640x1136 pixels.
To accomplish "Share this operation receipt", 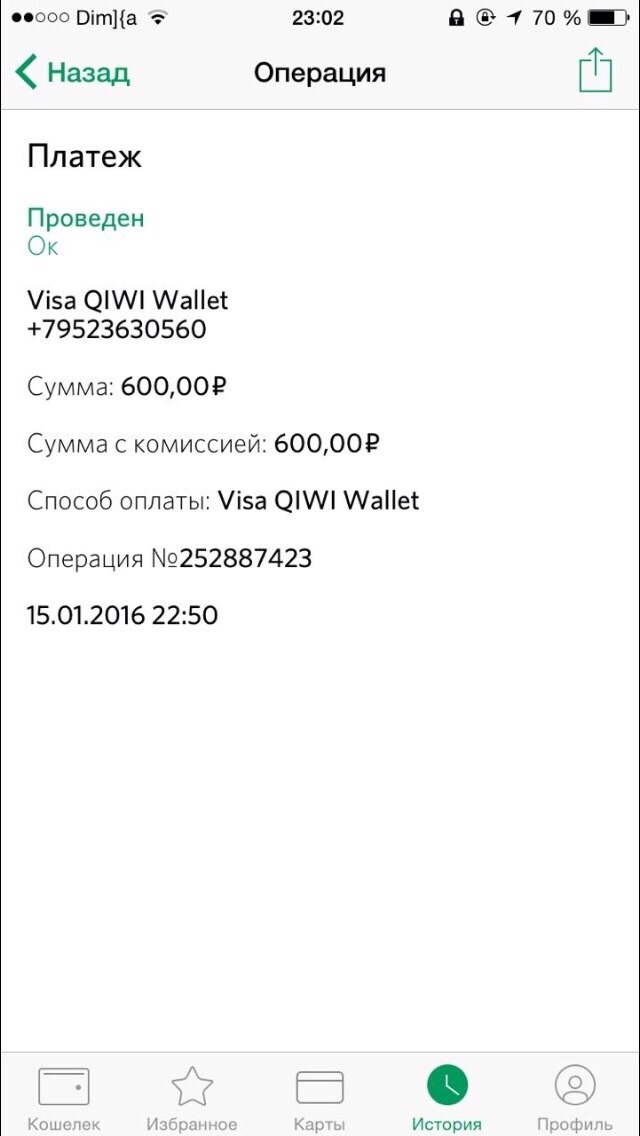I will (x=595, y=70).
